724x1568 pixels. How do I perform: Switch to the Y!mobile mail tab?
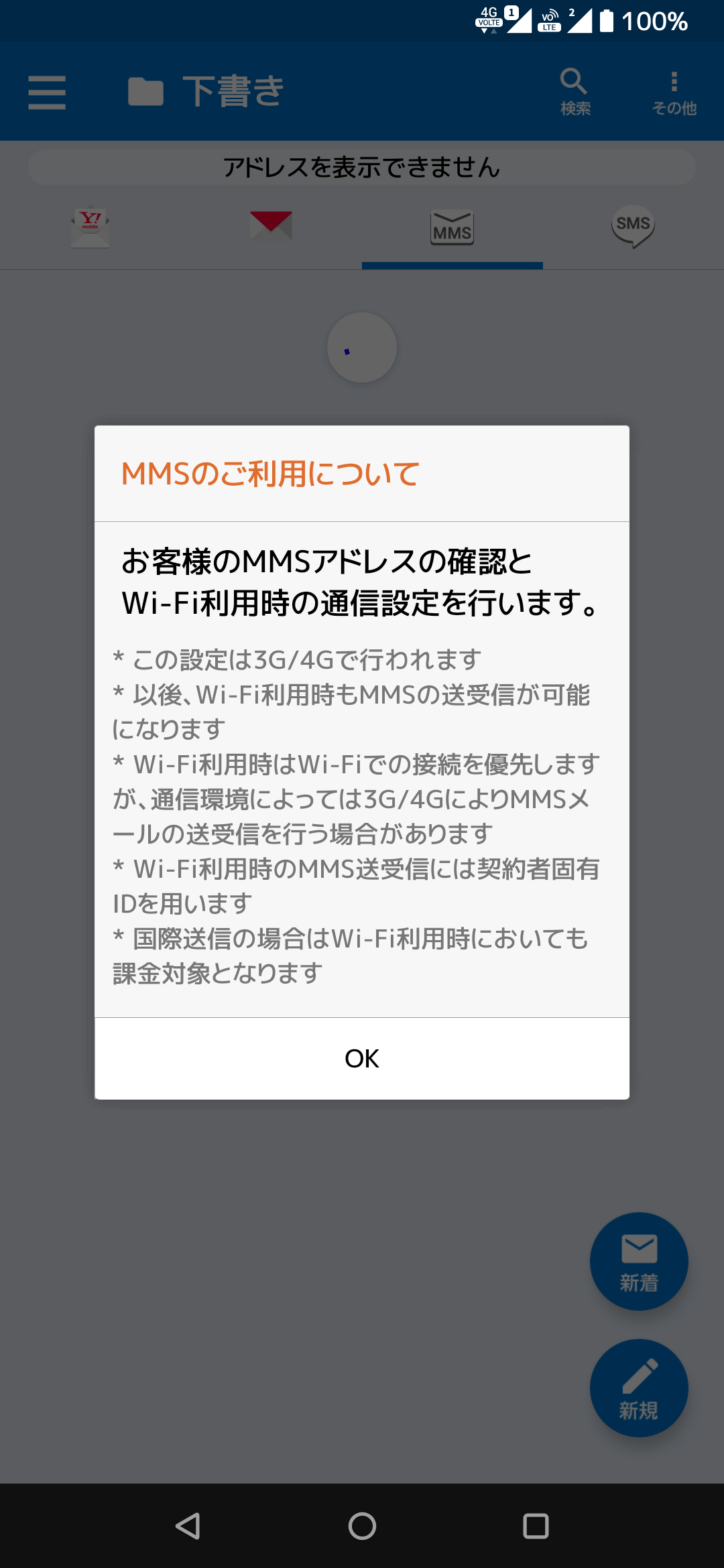pyautogui.click(x=90, y=226)
